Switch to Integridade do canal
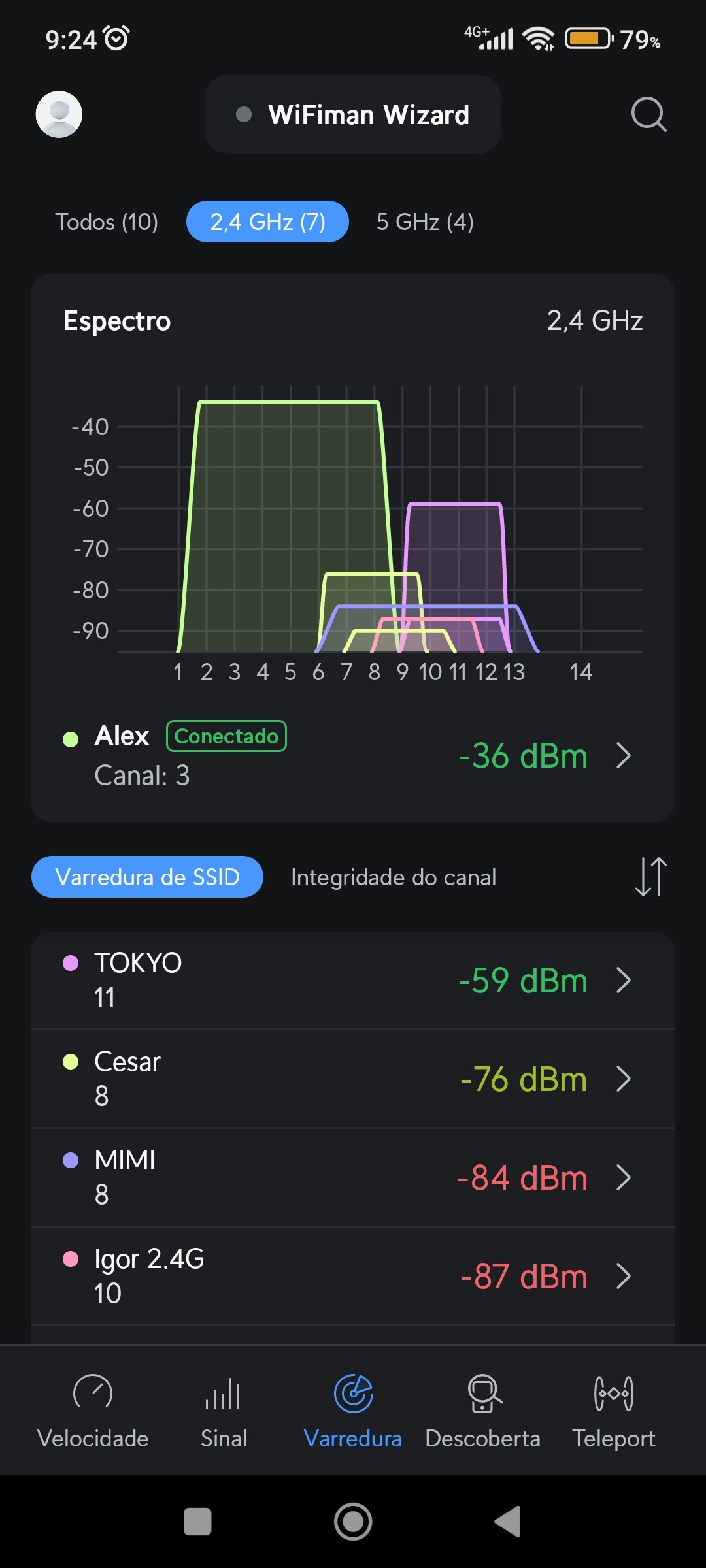The height and width of the screenshot is (1568, 706). click(394, 877)
